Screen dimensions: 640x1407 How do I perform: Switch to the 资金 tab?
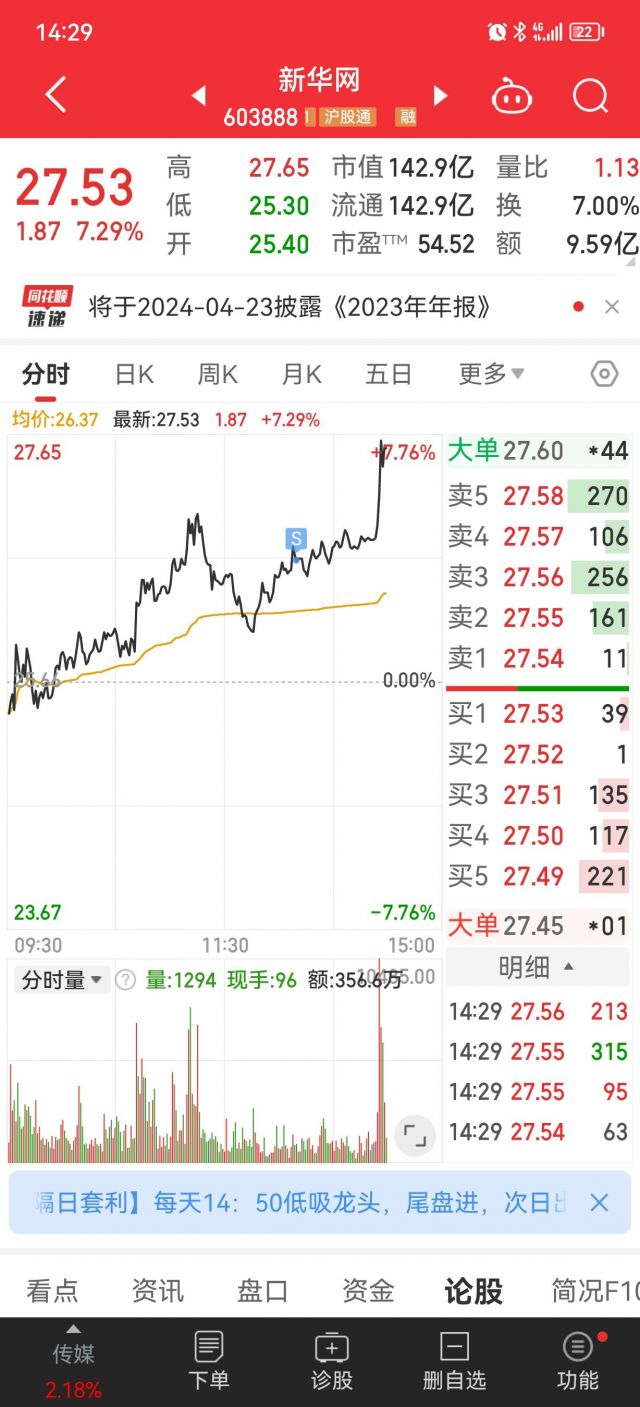click(x=367, y=1291)
